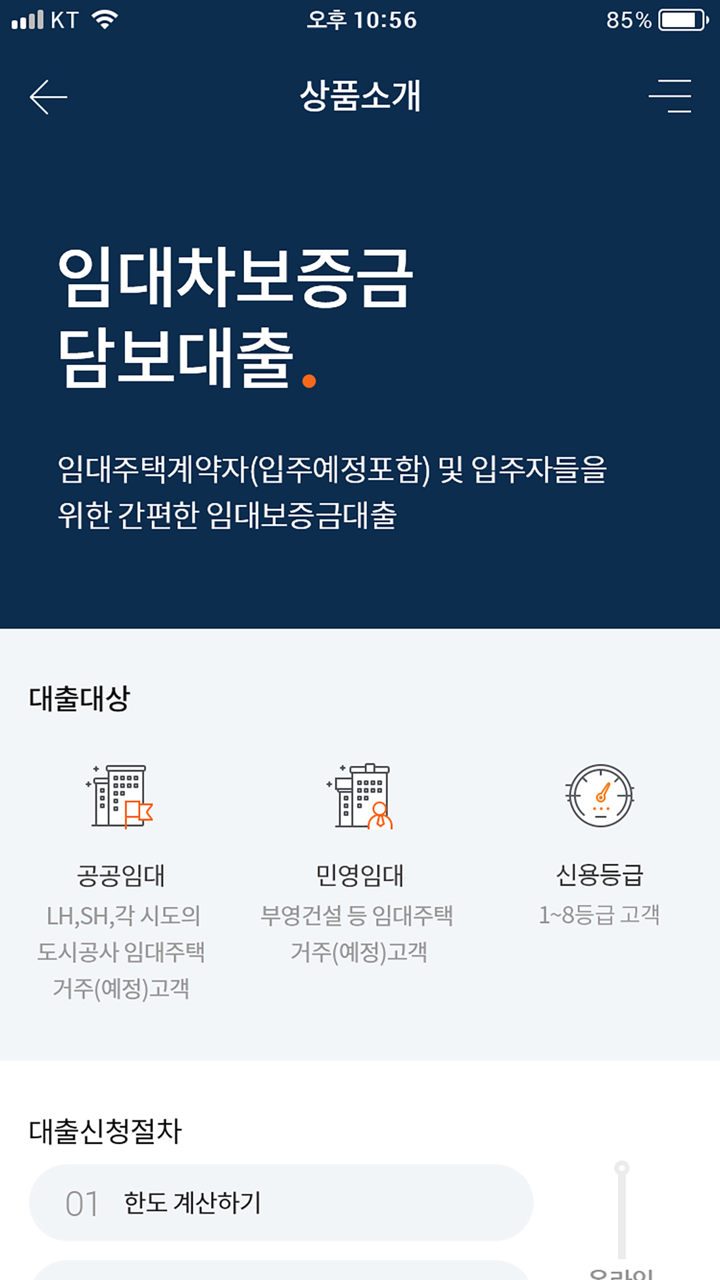
Task: Select step 01 한도 계산하기
Action: [x=280, y=1202]
